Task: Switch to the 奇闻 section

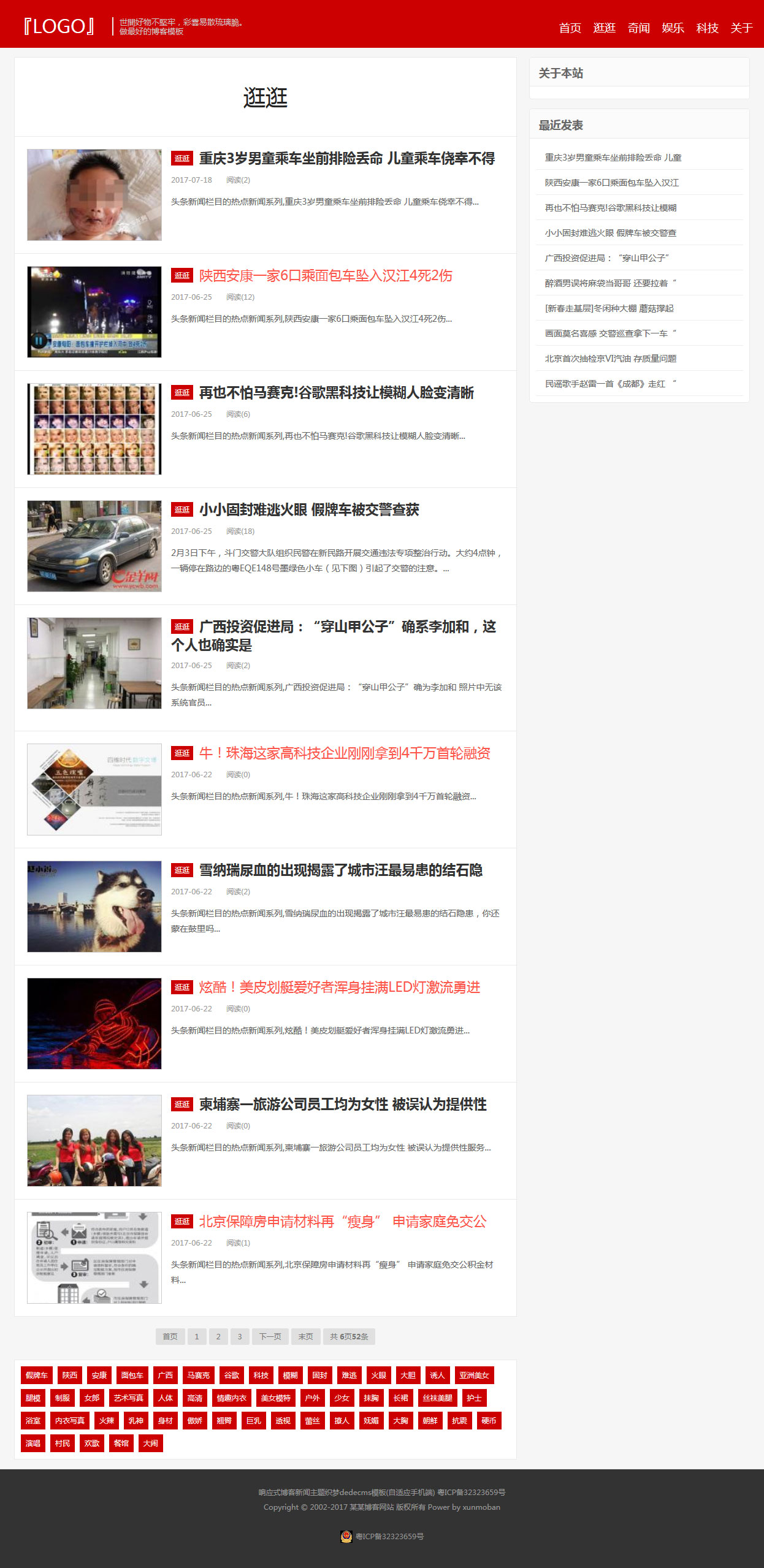Action: (x=638, y=28)
